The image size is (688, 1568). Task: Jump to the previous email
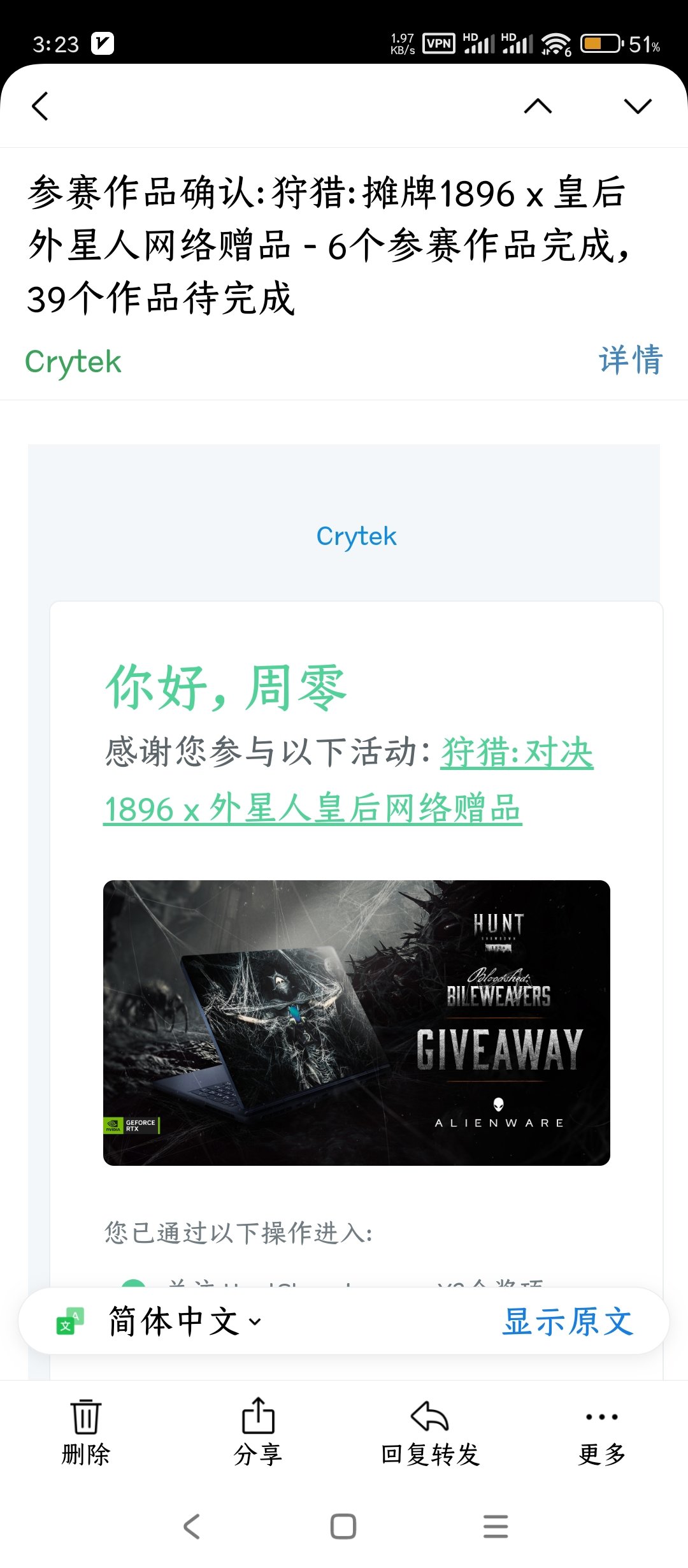538,106
